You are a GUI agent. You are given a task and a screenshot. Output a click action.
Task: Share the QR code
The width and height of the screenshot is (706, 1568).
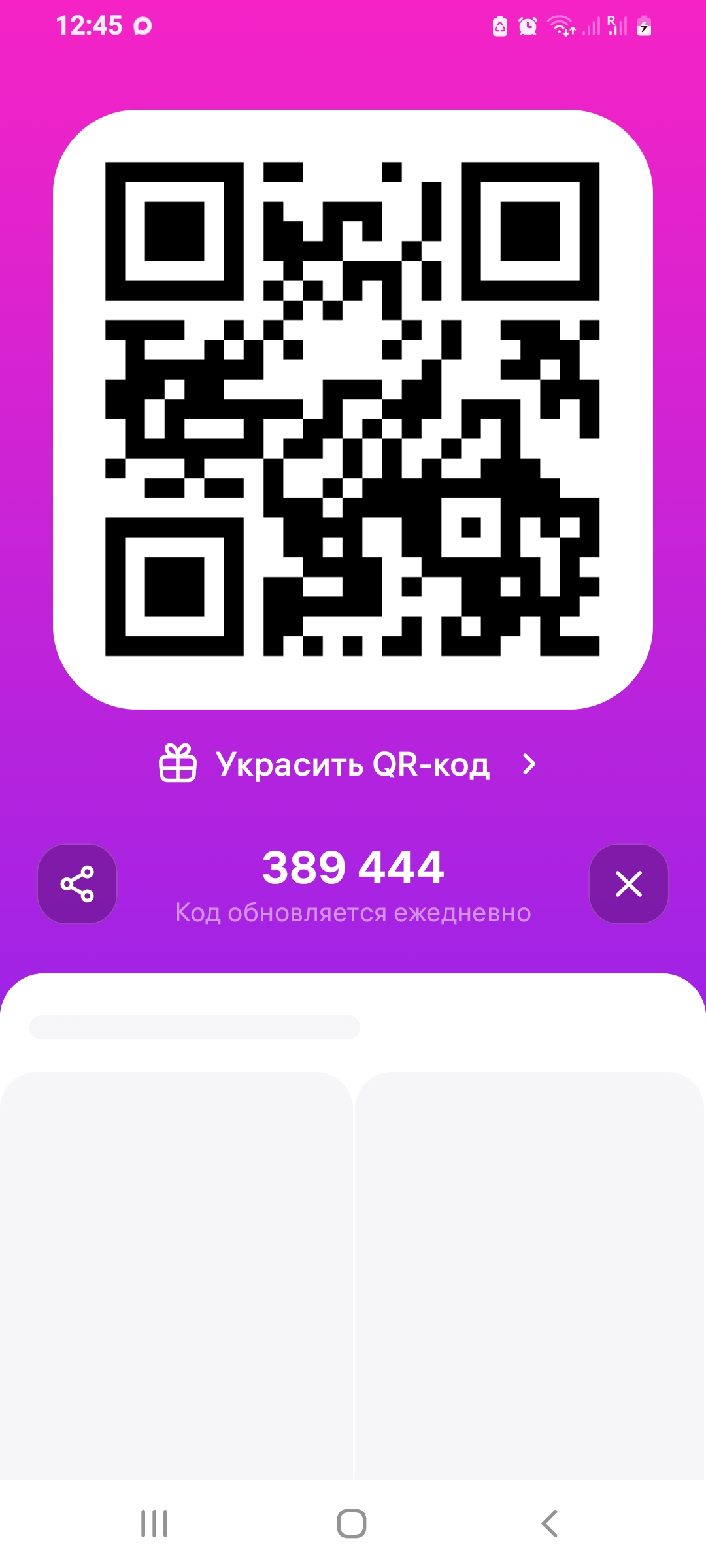point(77,884)
